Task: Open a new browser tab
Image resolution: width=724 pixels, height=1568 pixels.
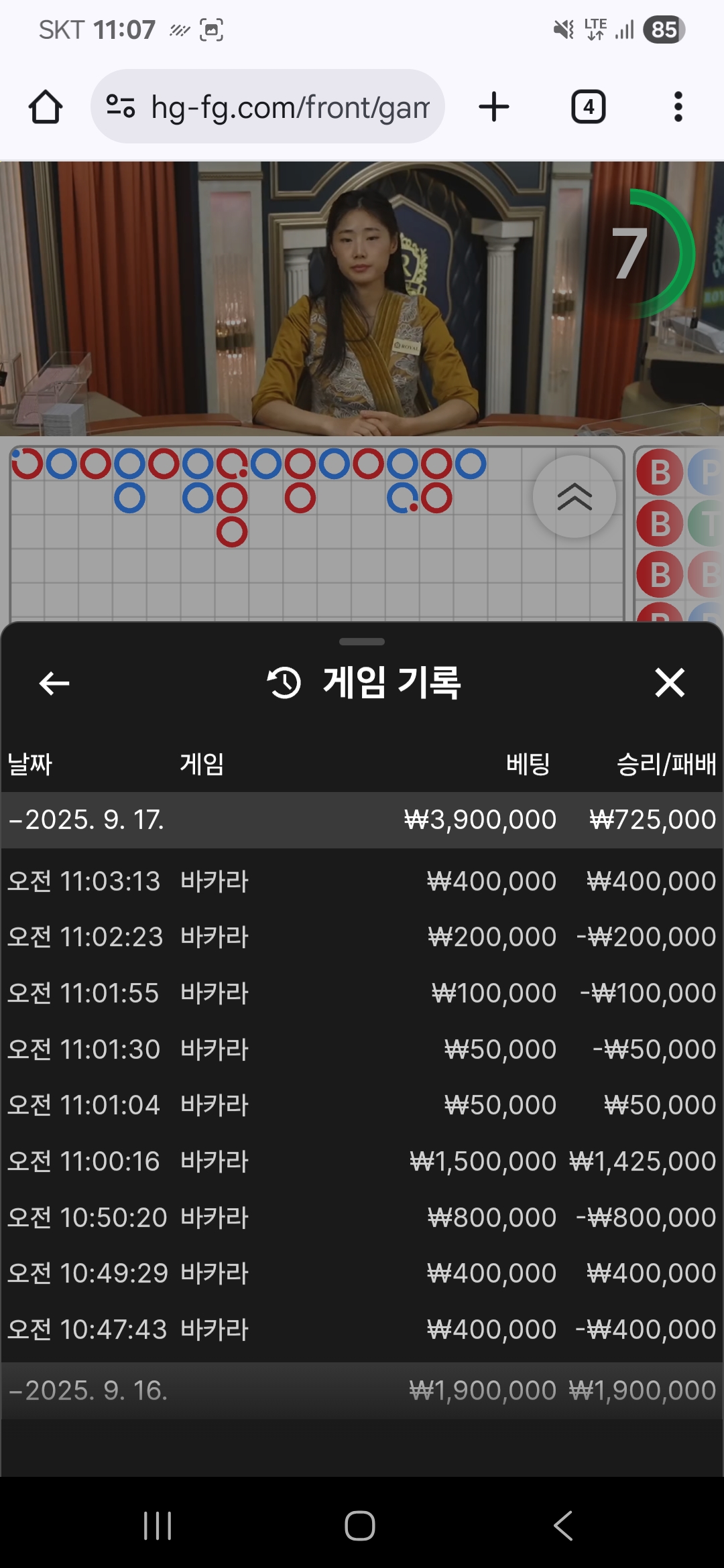Action: [494, 107]
